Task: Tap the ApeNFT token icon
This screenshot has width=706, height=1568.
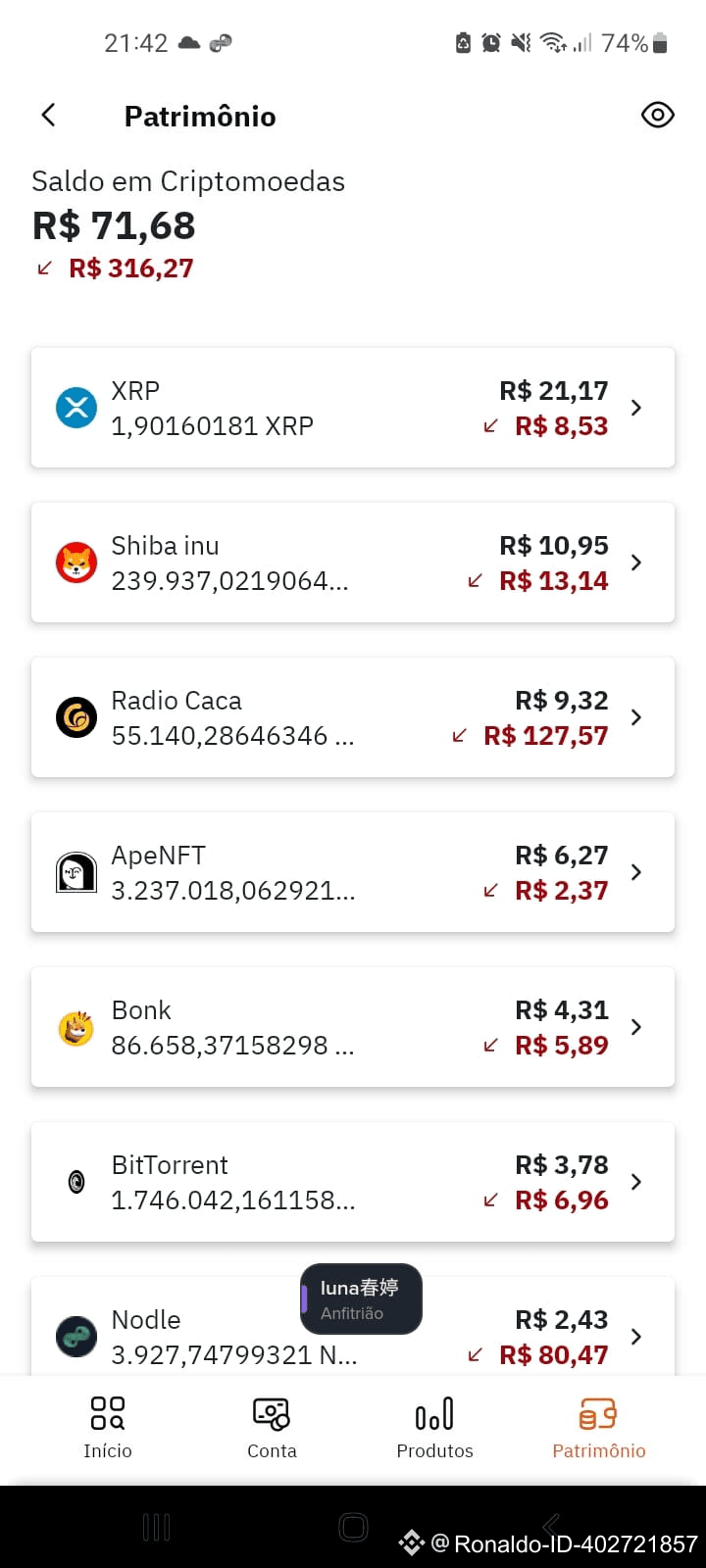Action: pyautogui.click(x=76, y=871)
